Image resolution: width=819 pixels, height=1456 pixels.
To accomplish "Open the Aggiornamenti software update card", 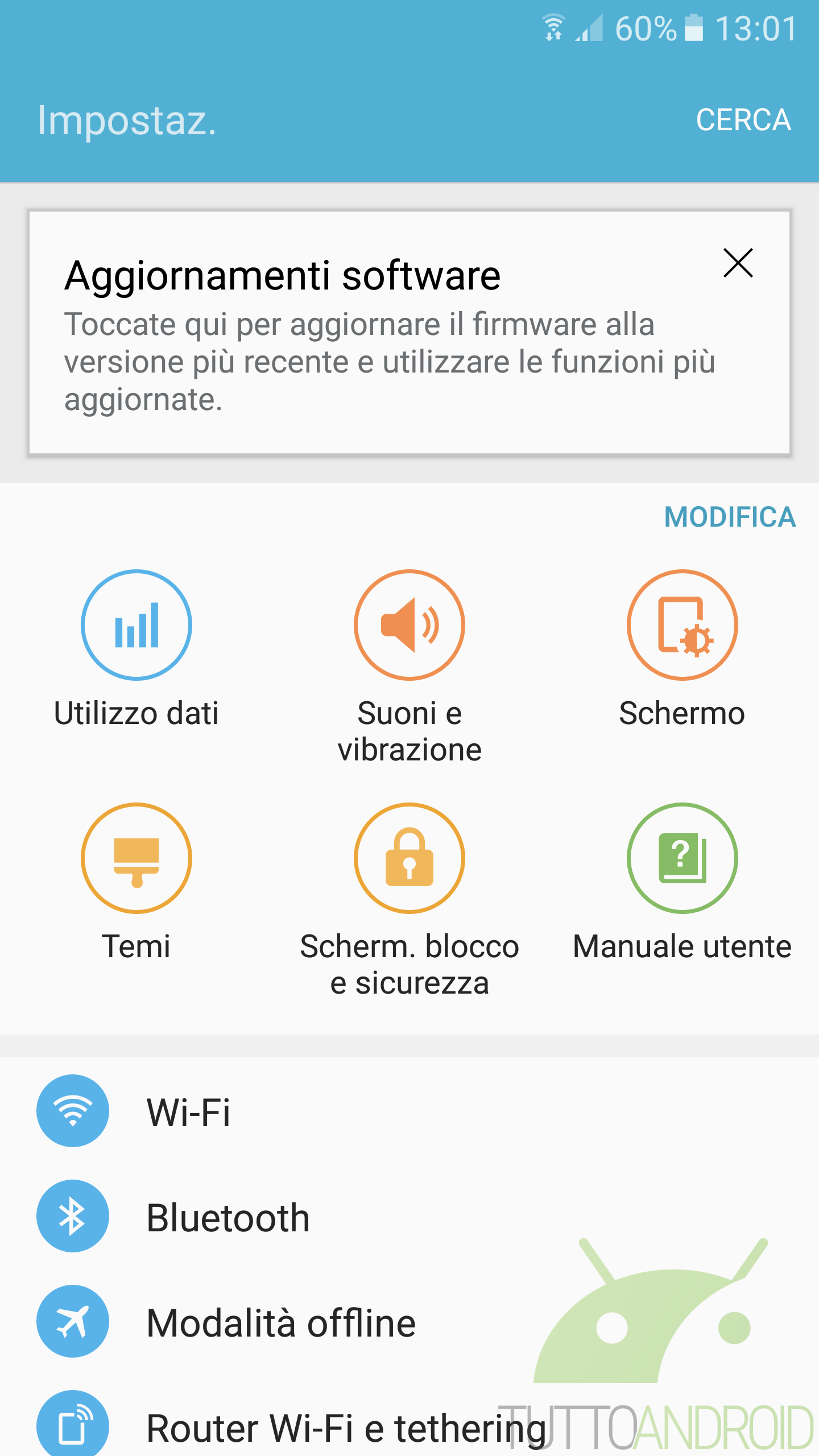I will click(387, 341).
